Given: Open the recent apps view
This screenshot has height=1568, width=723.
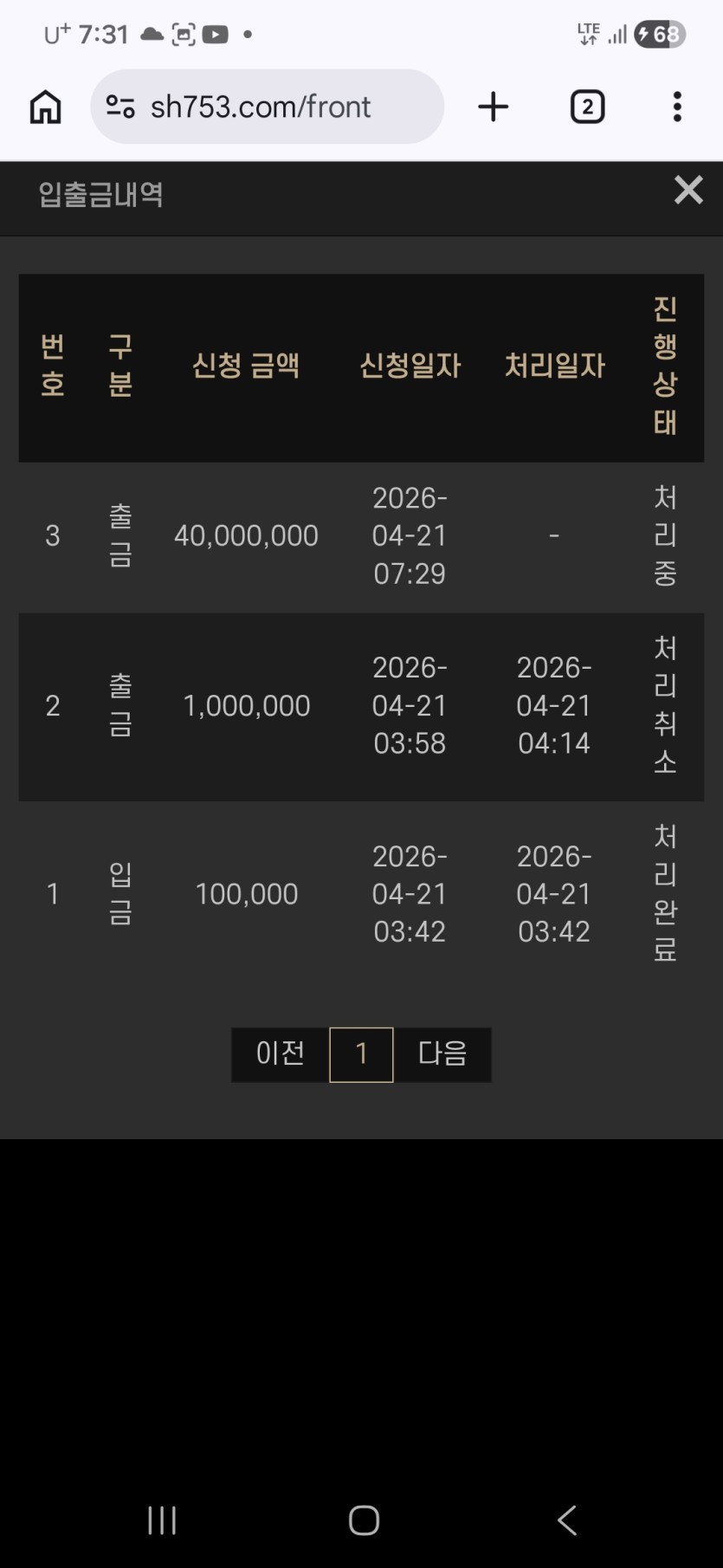Looking at the screenshot, I should pos(162,1519).
